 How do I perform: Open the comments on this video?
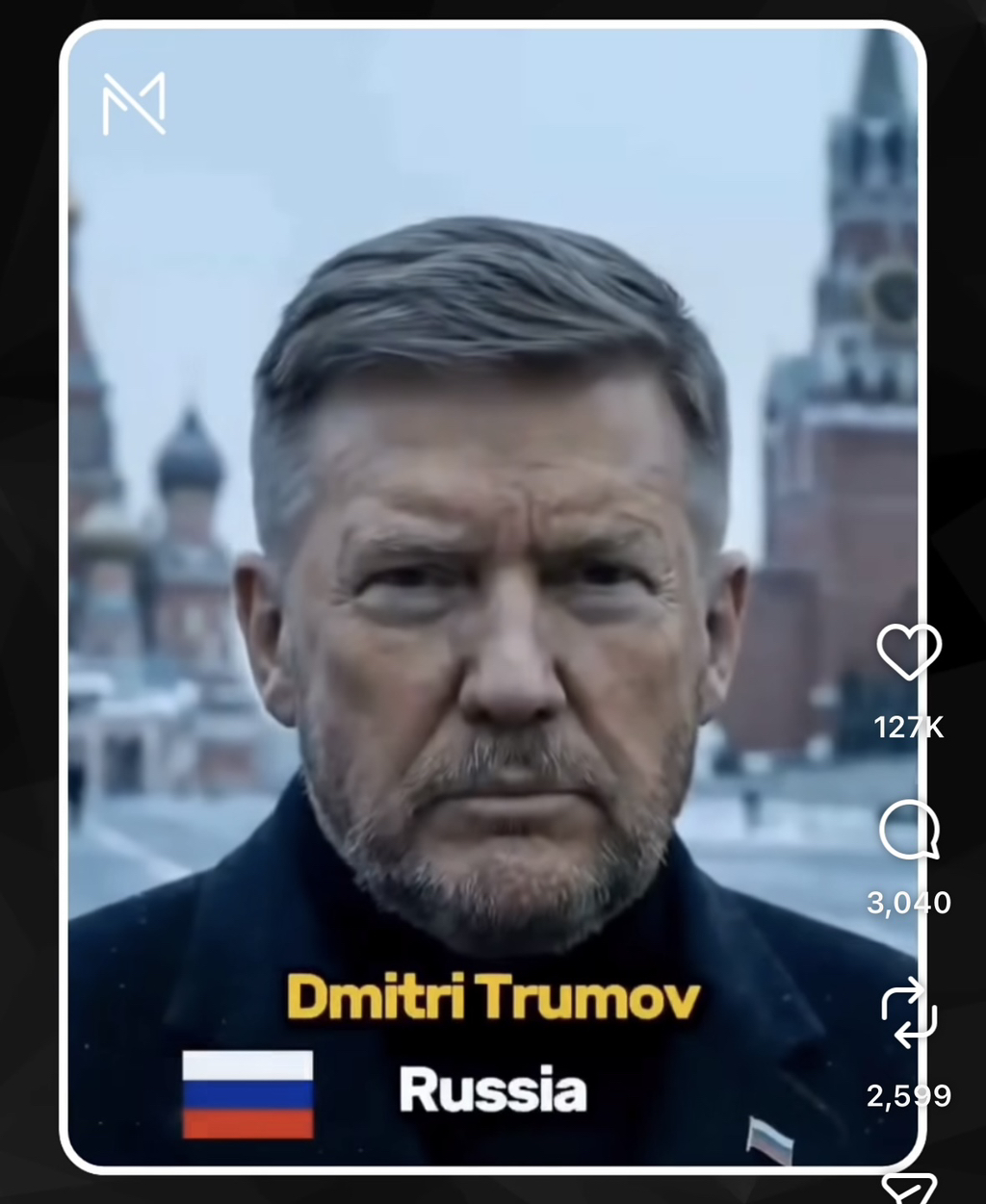tap(909, 831)
